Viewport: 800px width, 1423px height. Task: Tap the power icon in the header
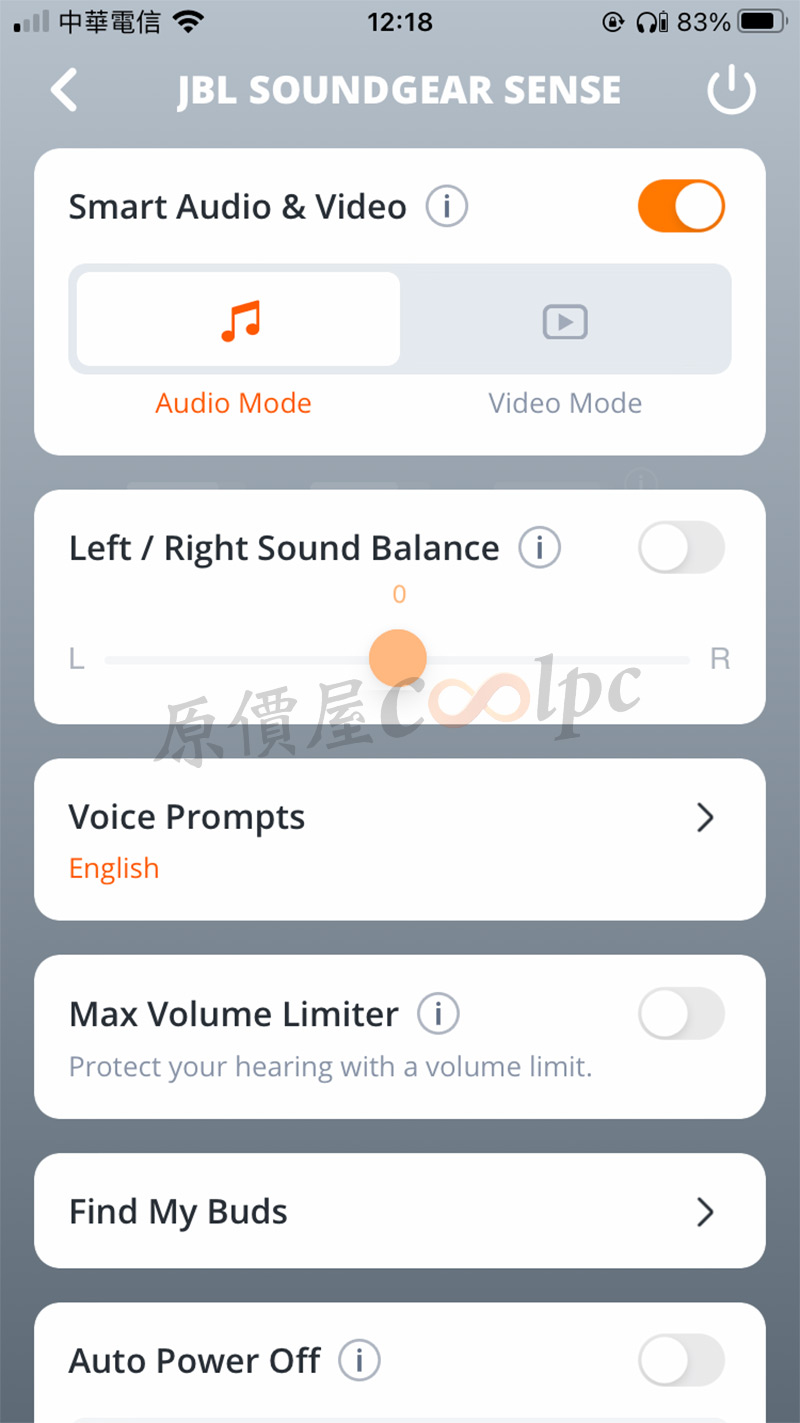pyautogui.click(x=731, y=91)
